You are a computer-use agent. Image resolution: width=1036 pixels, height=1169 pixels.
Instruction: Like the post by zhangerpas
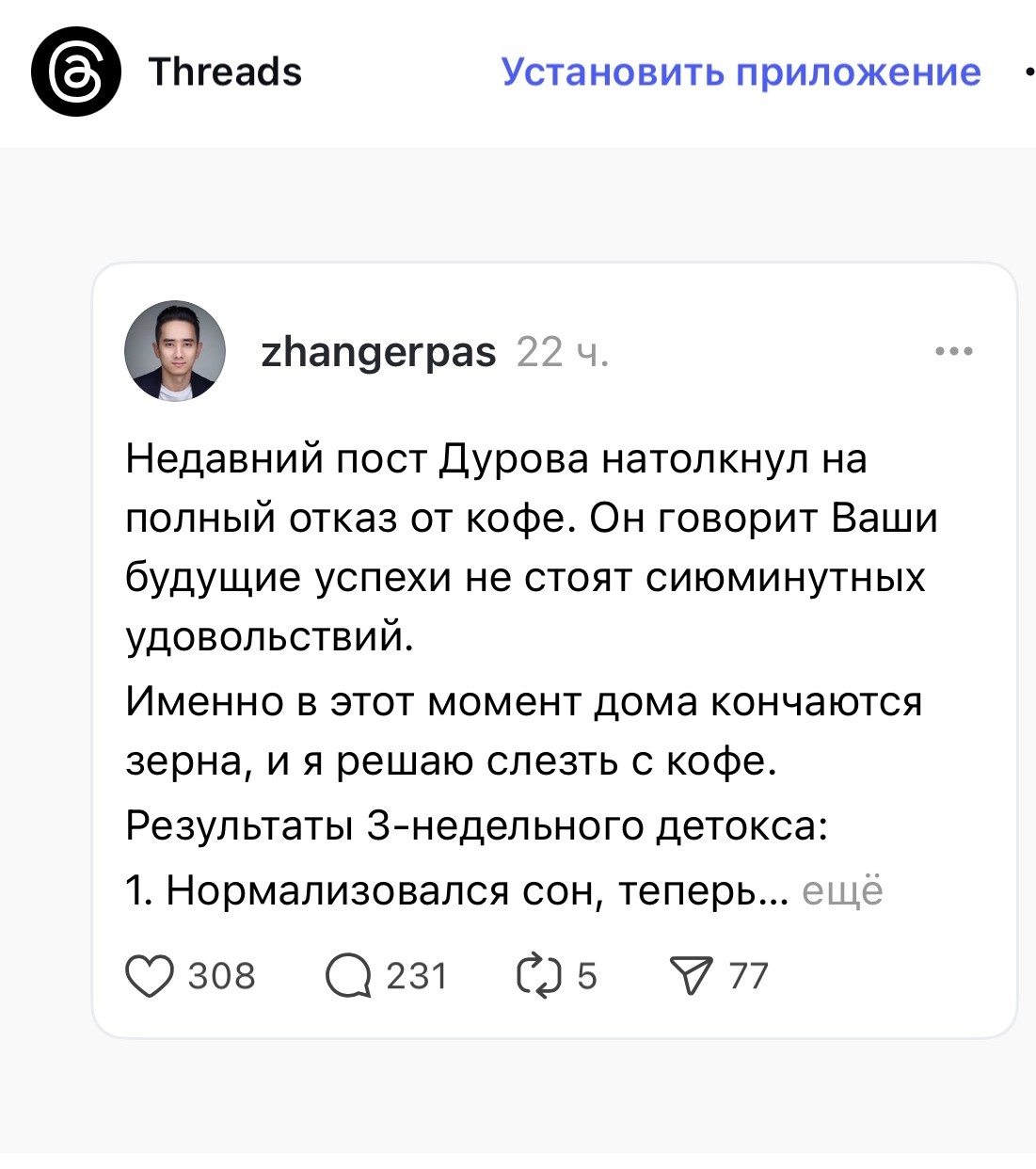click(x=151, y=976)
